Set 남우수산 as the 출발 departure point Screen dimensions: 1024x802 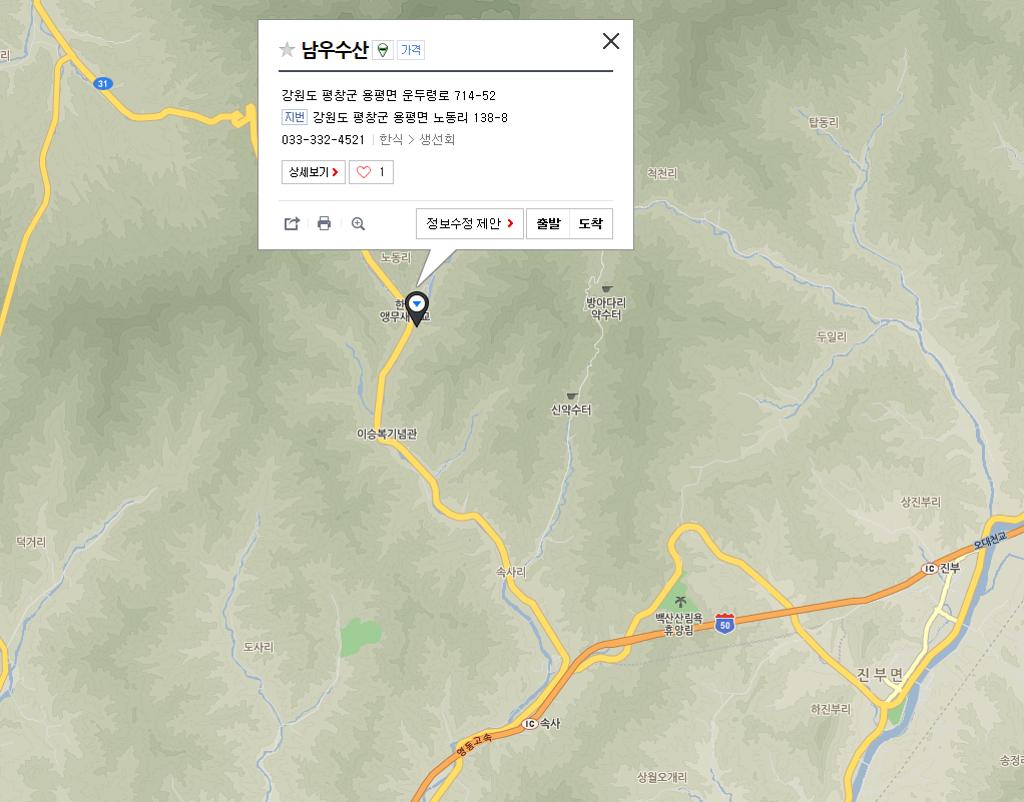(548, 223)
